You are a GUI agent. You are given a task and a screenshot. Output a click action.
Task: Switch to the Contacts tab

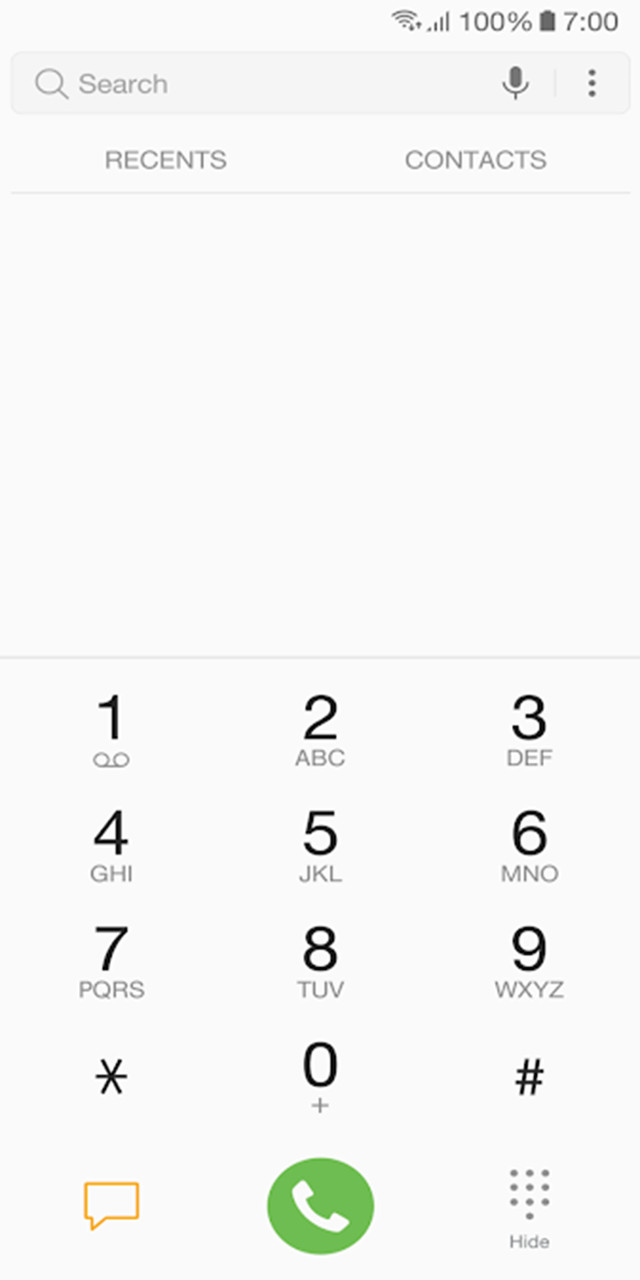pos(475,160)
